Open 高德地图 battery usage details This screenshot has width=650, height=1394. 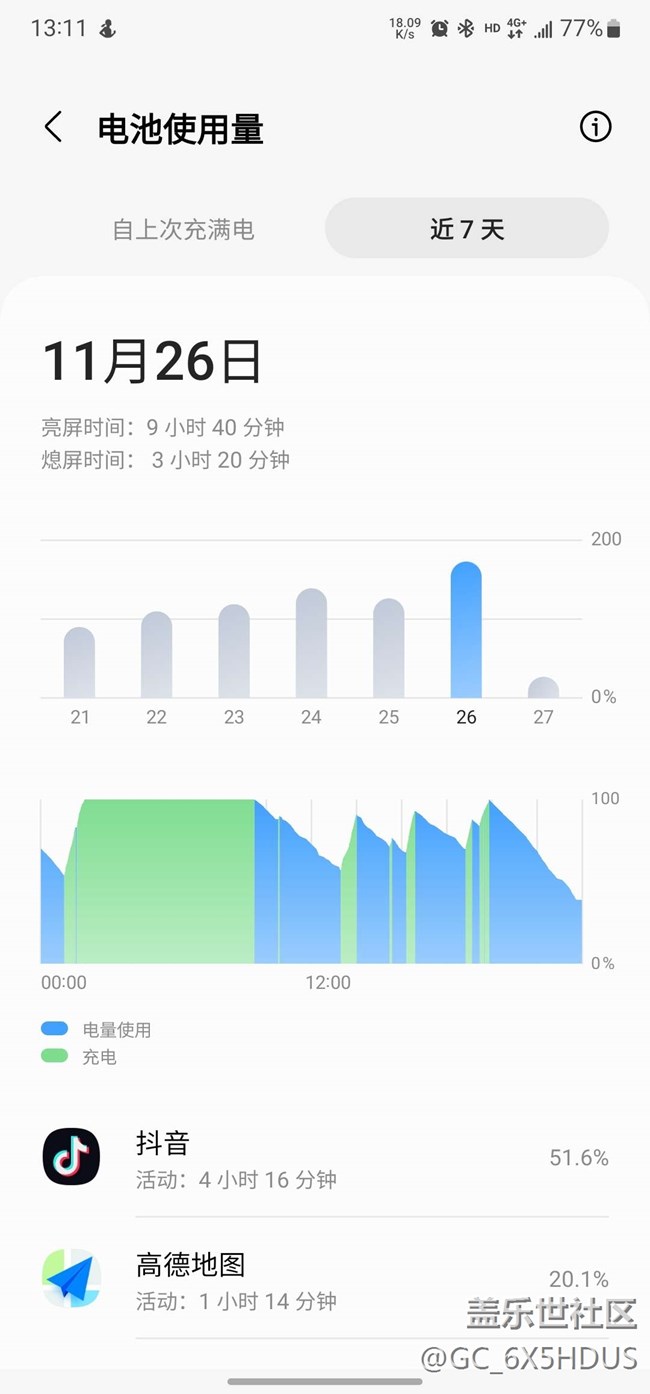pos(325,1280)
